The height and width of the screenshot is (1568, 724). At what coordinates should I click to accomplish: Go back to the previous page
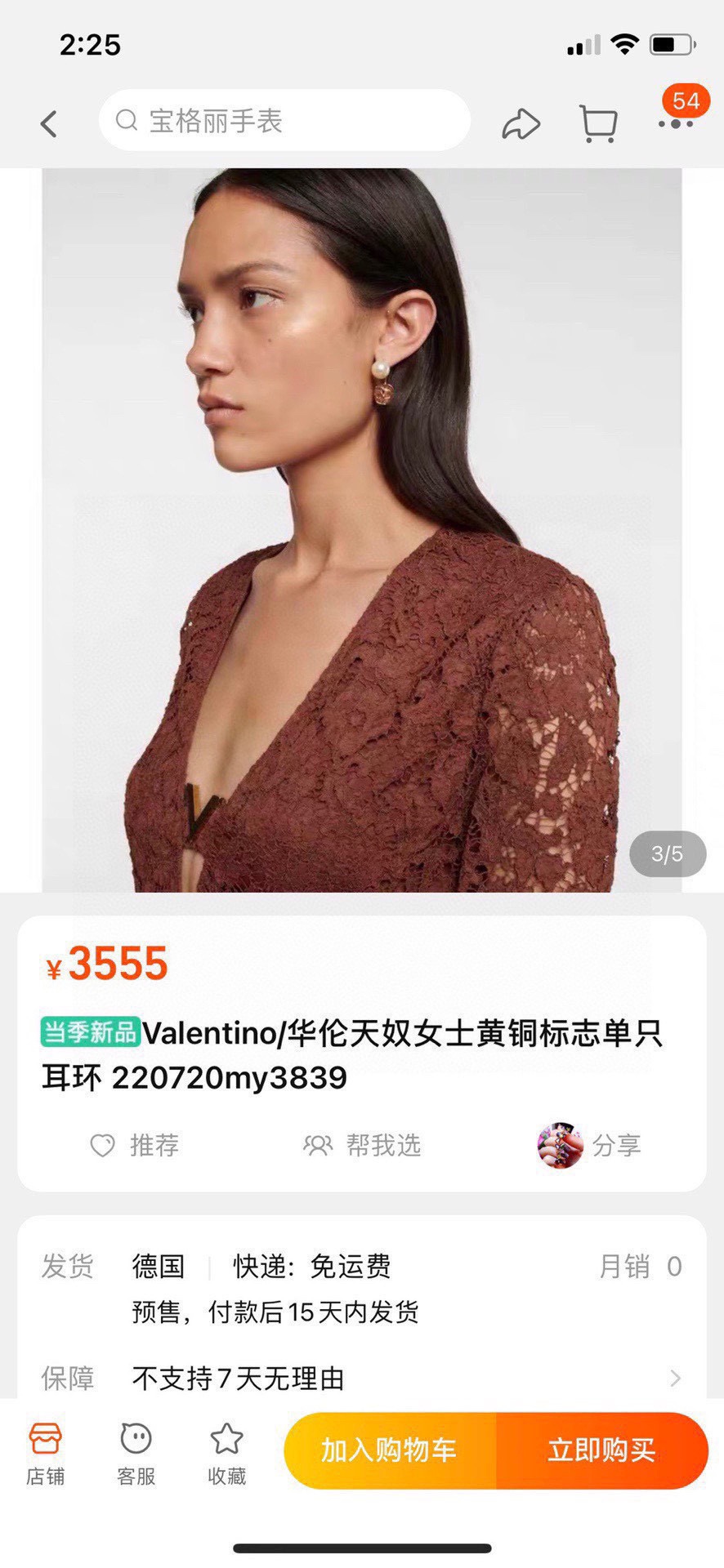49,124
